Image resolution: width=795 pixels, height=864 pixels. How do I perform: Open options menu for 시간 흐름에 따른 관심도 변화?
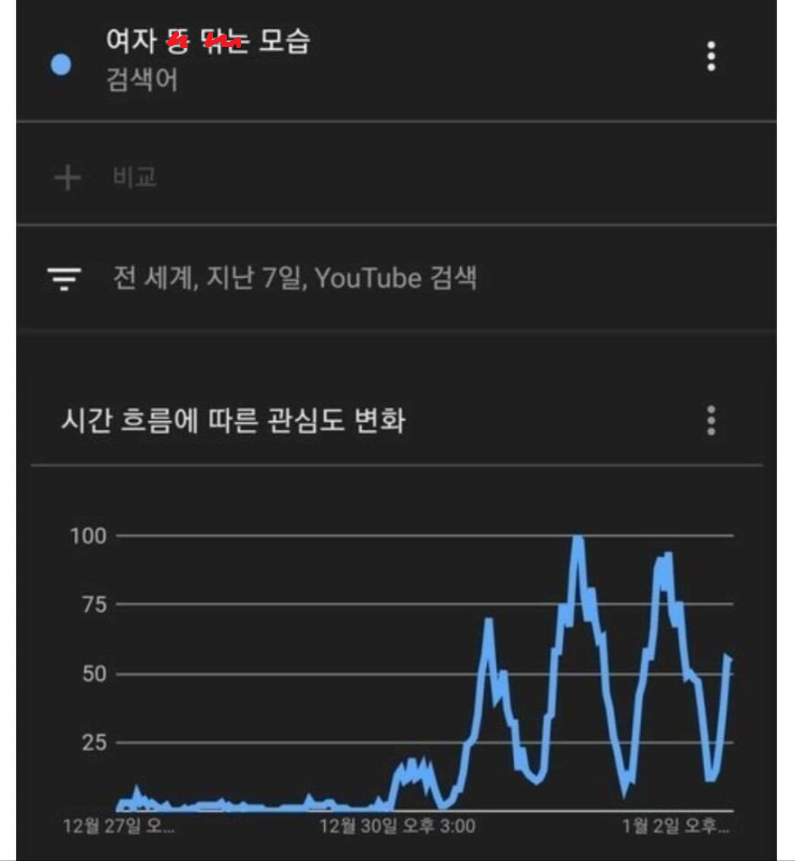point(711,420)
